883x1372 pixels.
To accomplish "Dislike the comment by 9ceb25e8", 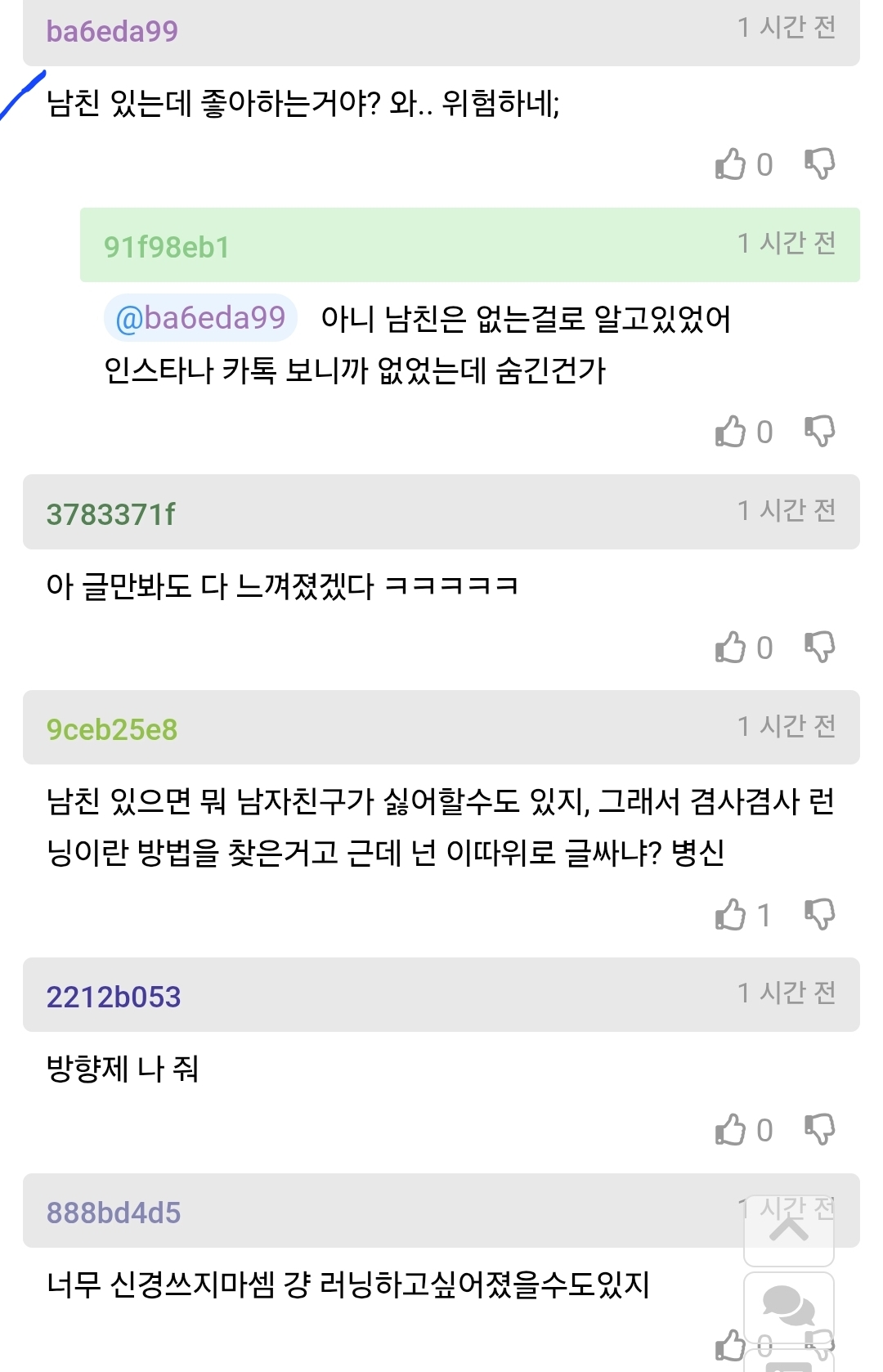I will (819, 915).
